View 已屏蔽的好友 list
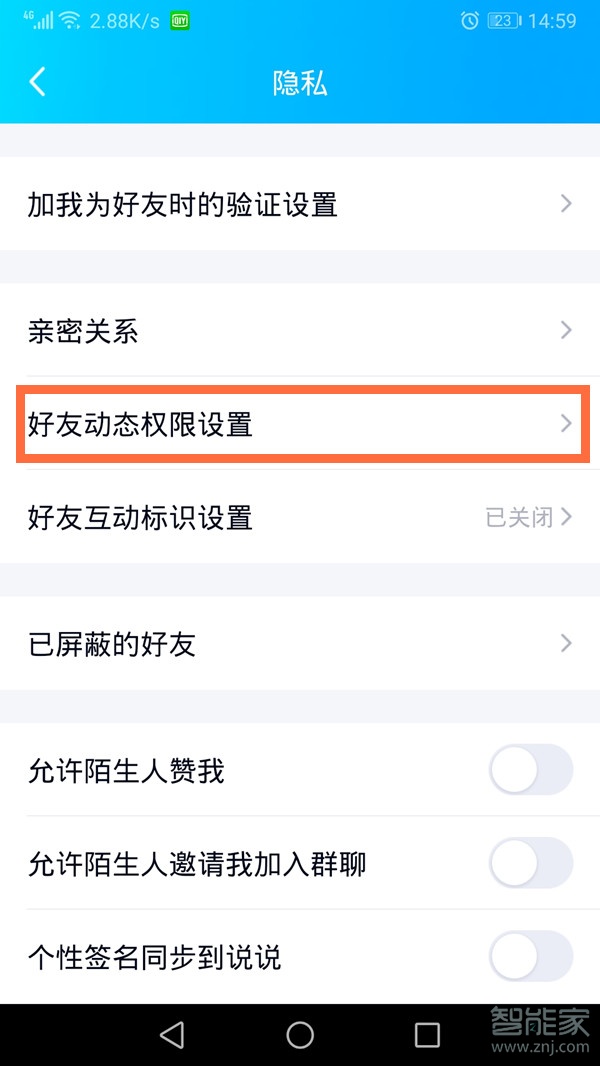600x1066 pixels. [x=300, y=643]
